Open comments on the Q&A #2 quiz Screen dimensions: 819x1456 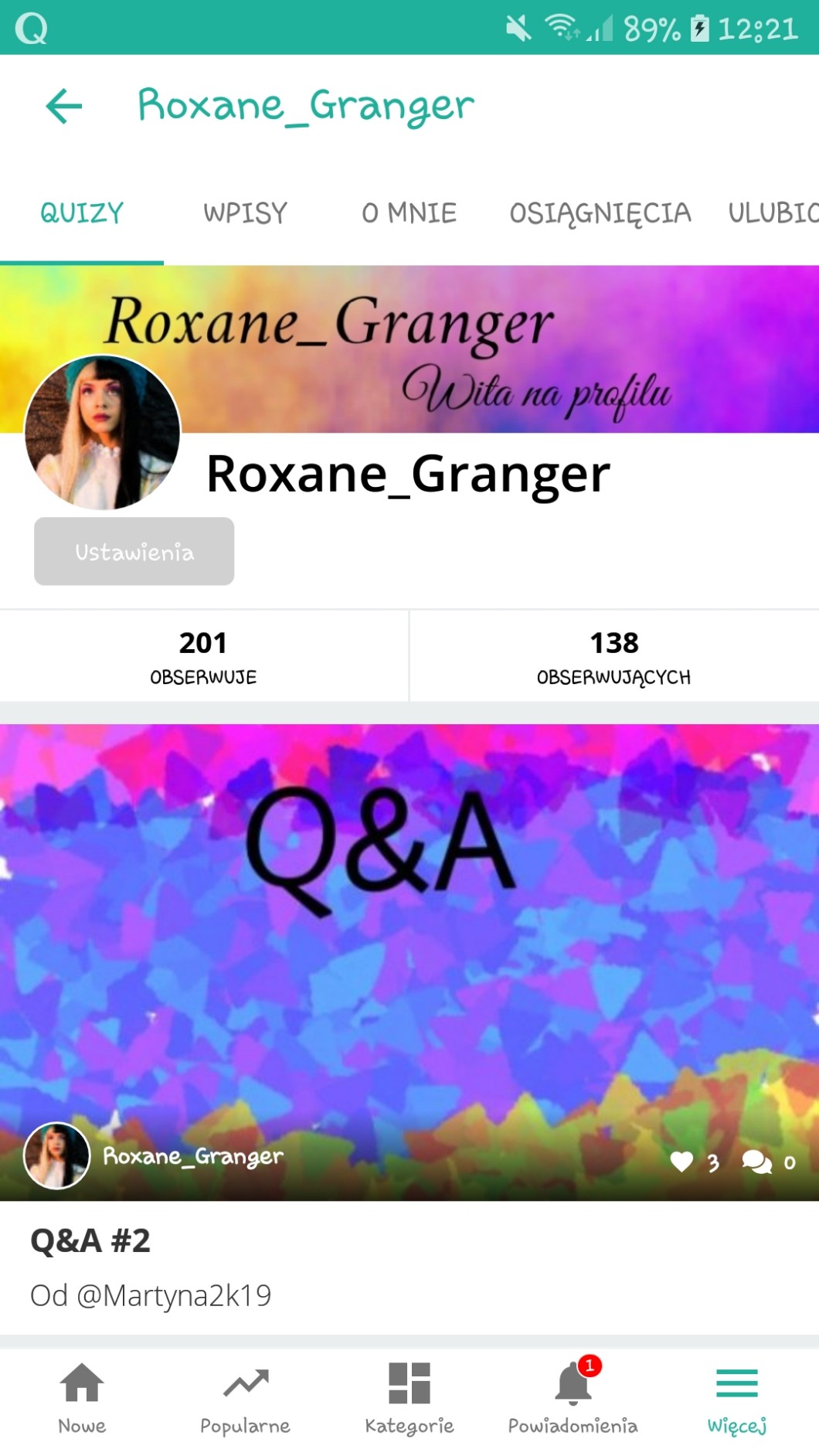(x=756, y=1162)
